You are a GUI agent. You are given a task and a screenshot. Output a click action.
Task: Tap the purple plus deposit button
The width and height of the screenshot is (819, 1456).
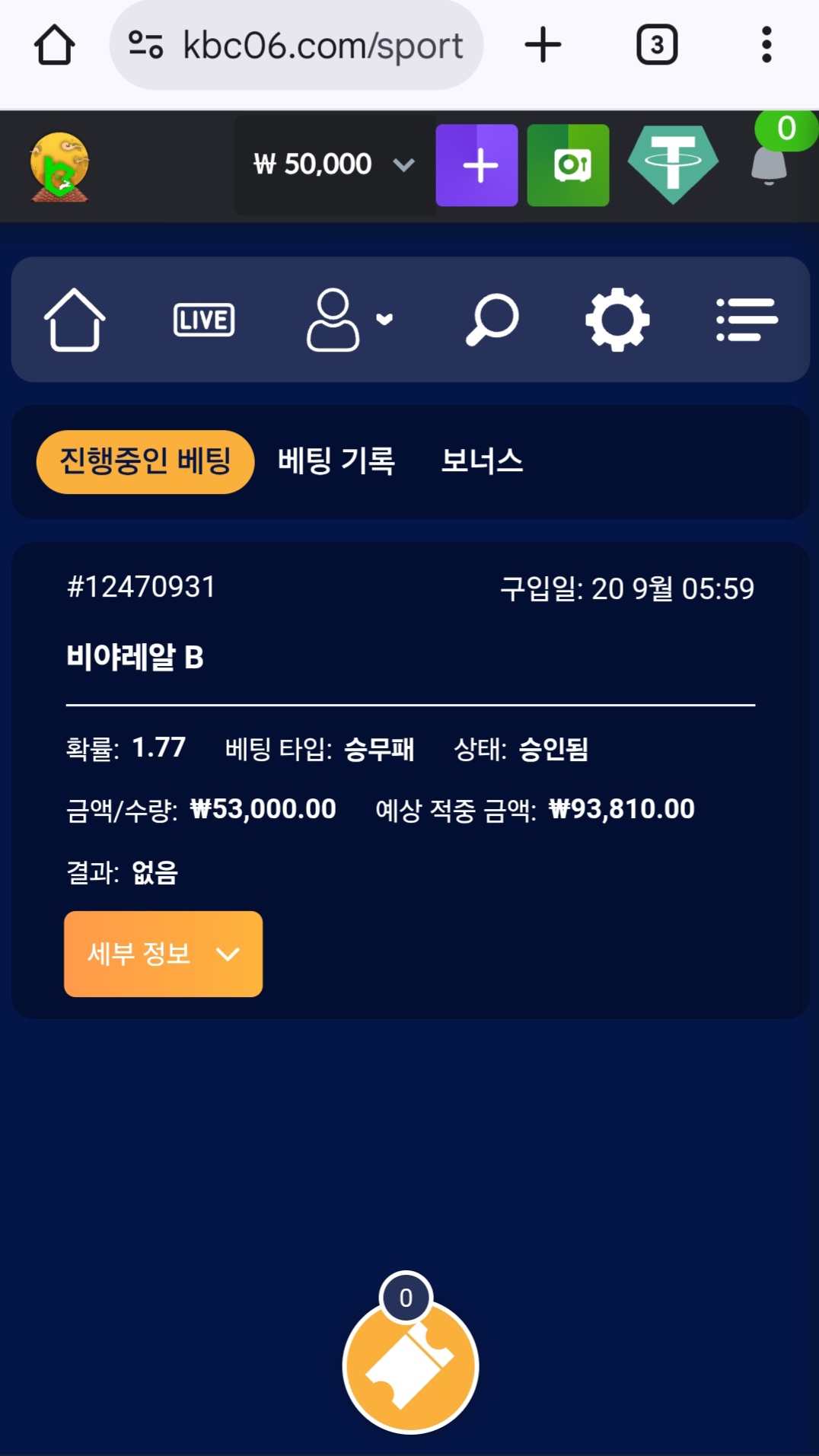476,165
